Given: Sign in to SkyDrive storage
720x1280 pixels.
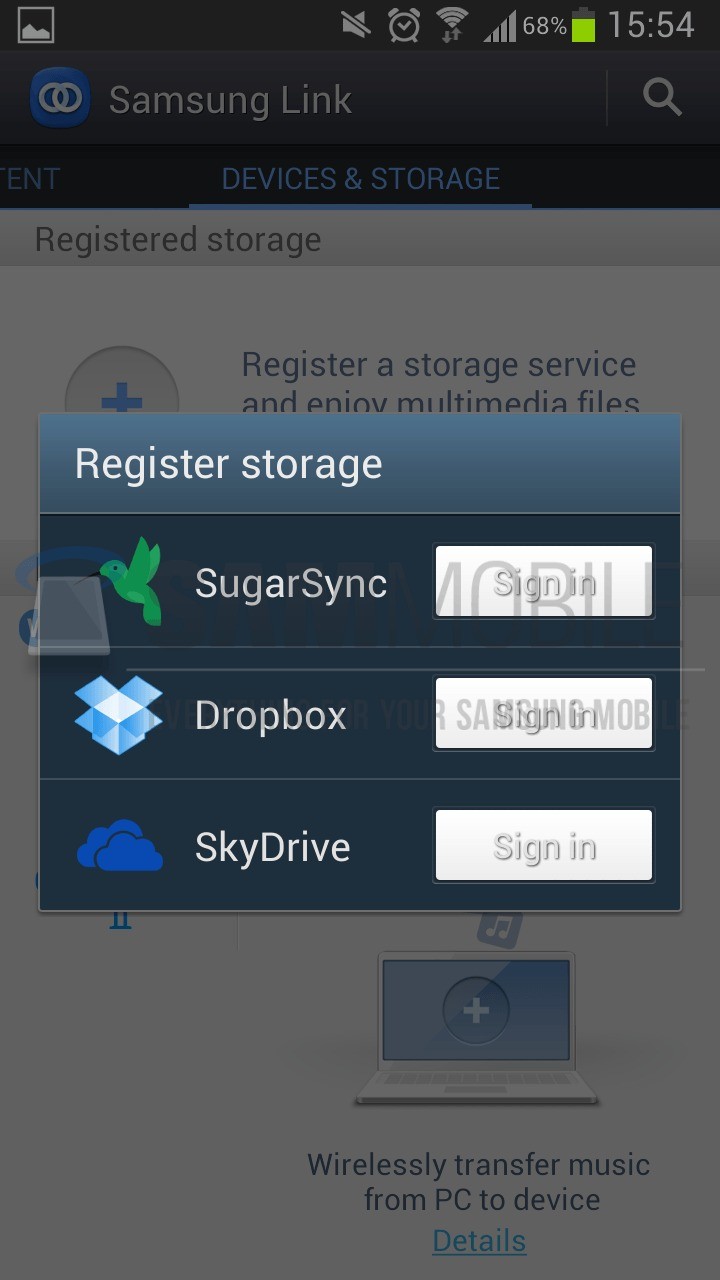Looking at the screenshot, I should 543,846.
